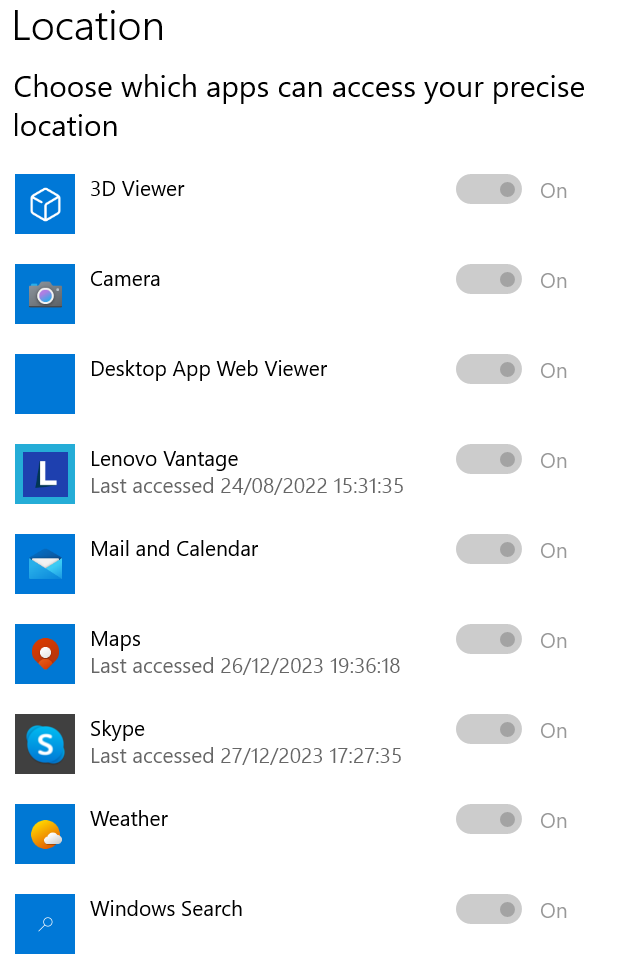Toggle location access for 3D Viewer
Image resolution: width=628 pixels, height=978 pixels.
[x=489, y=189]
